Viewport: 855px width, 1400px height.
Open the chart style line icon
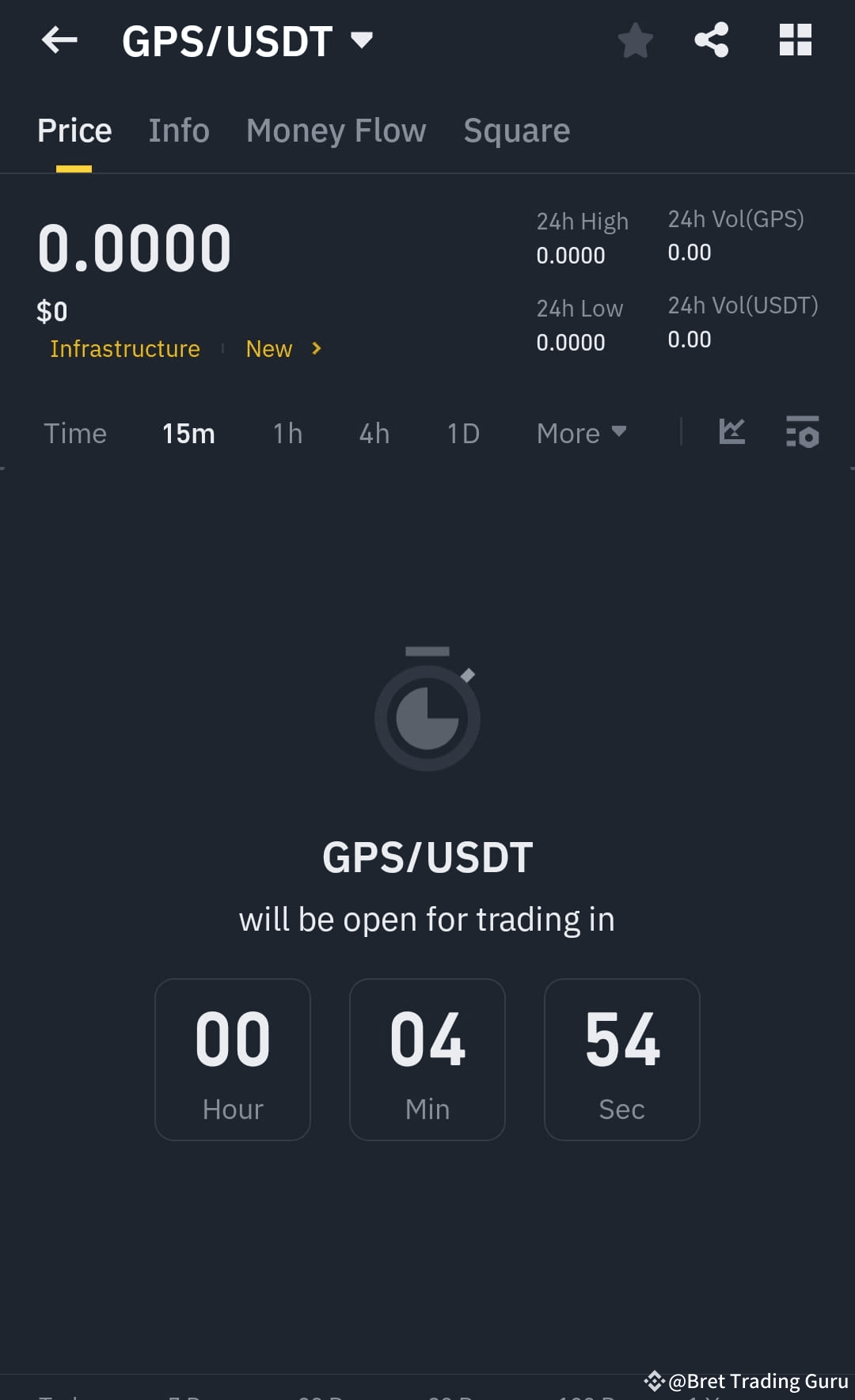pyautogui.click(x=731, y=432)
